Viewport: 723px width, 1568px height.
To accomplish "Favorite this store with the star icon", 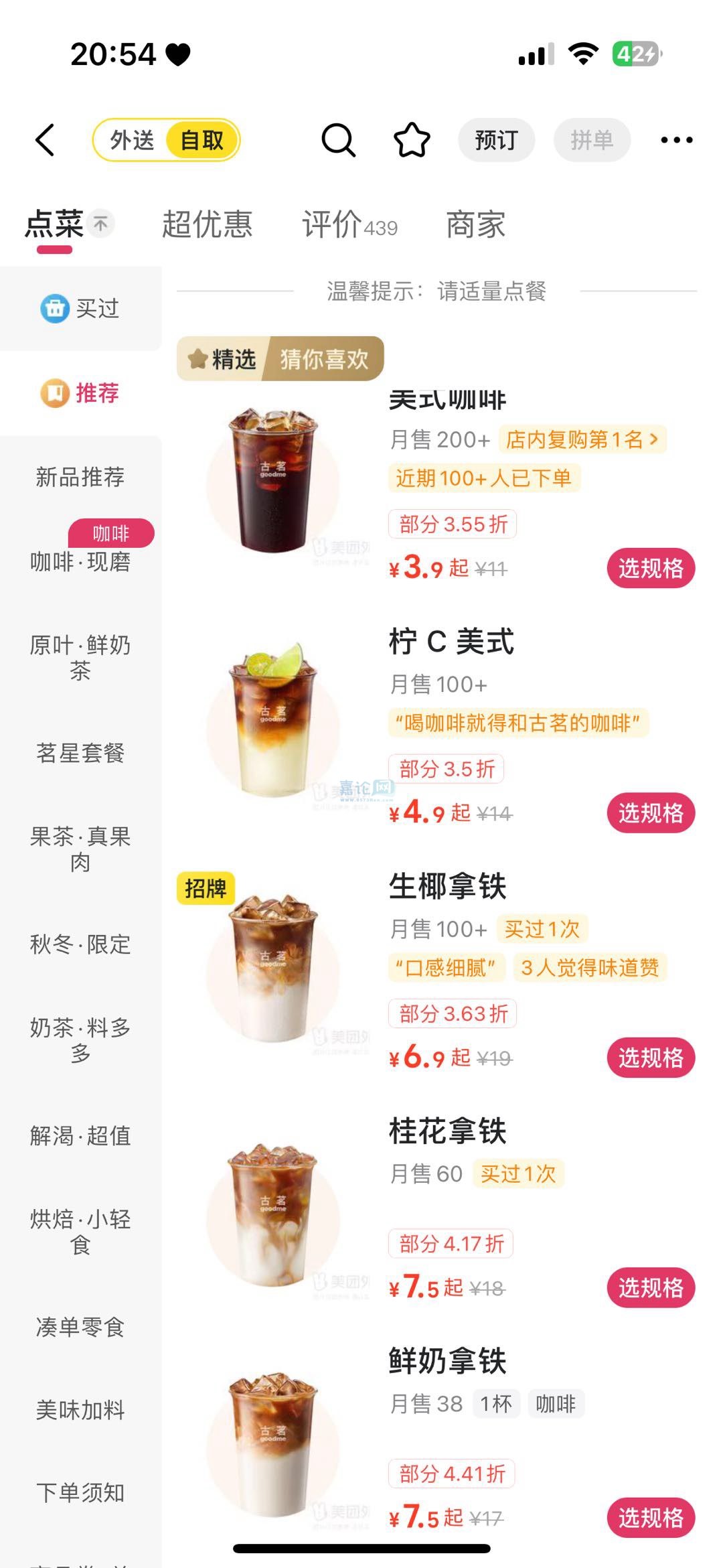I will pyautogui.click(x=411, y=140).
